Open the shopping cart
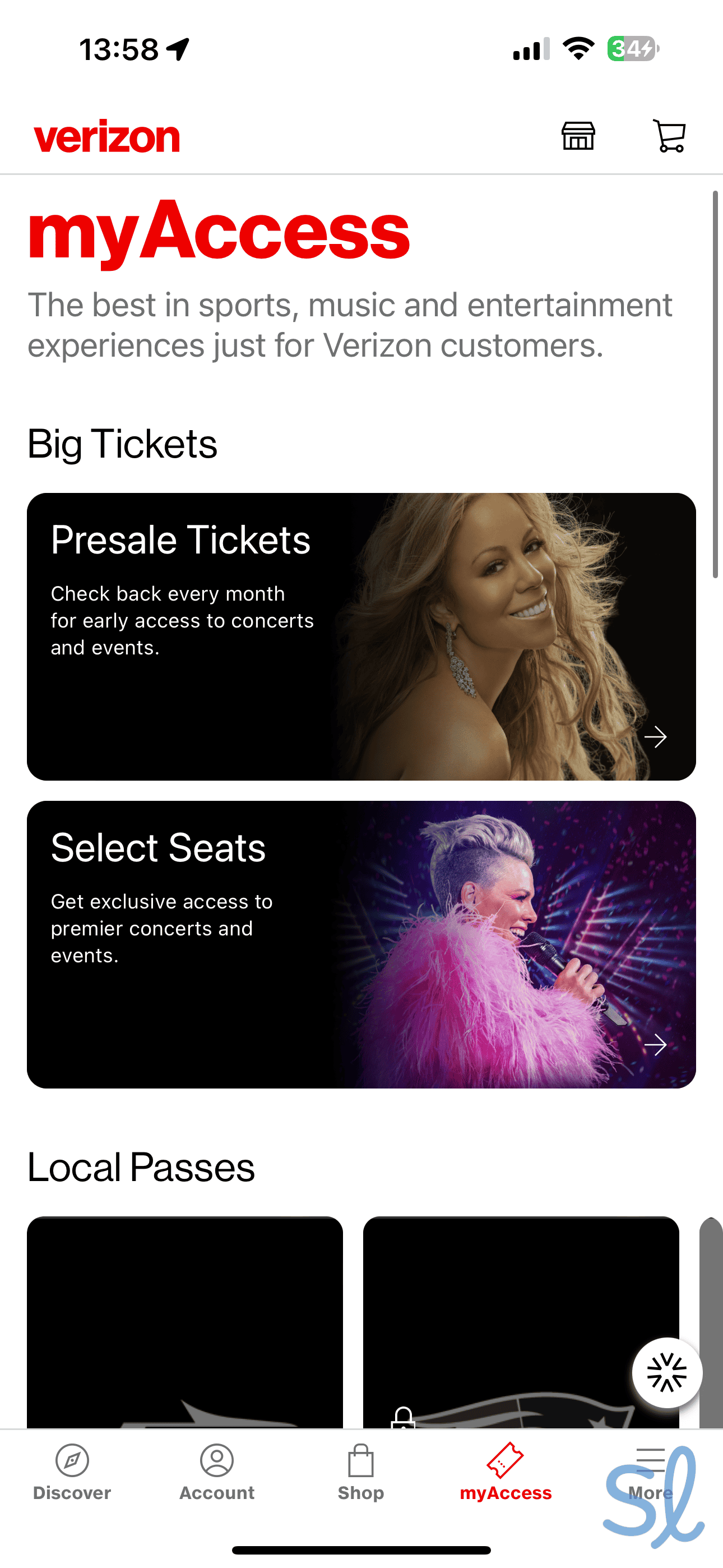This screenshot has height=1568, width=723. coord(669,136)
